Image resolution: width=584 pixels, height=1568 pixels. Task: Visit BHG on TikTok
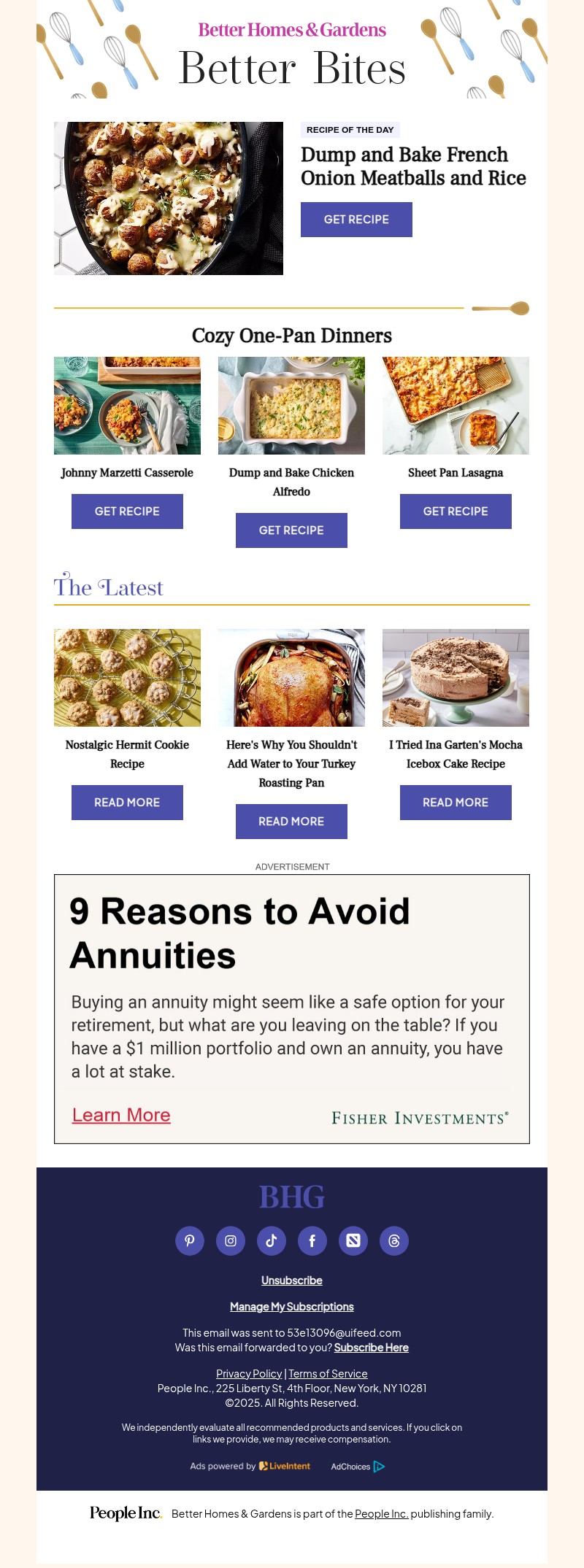pos(272,1240)
